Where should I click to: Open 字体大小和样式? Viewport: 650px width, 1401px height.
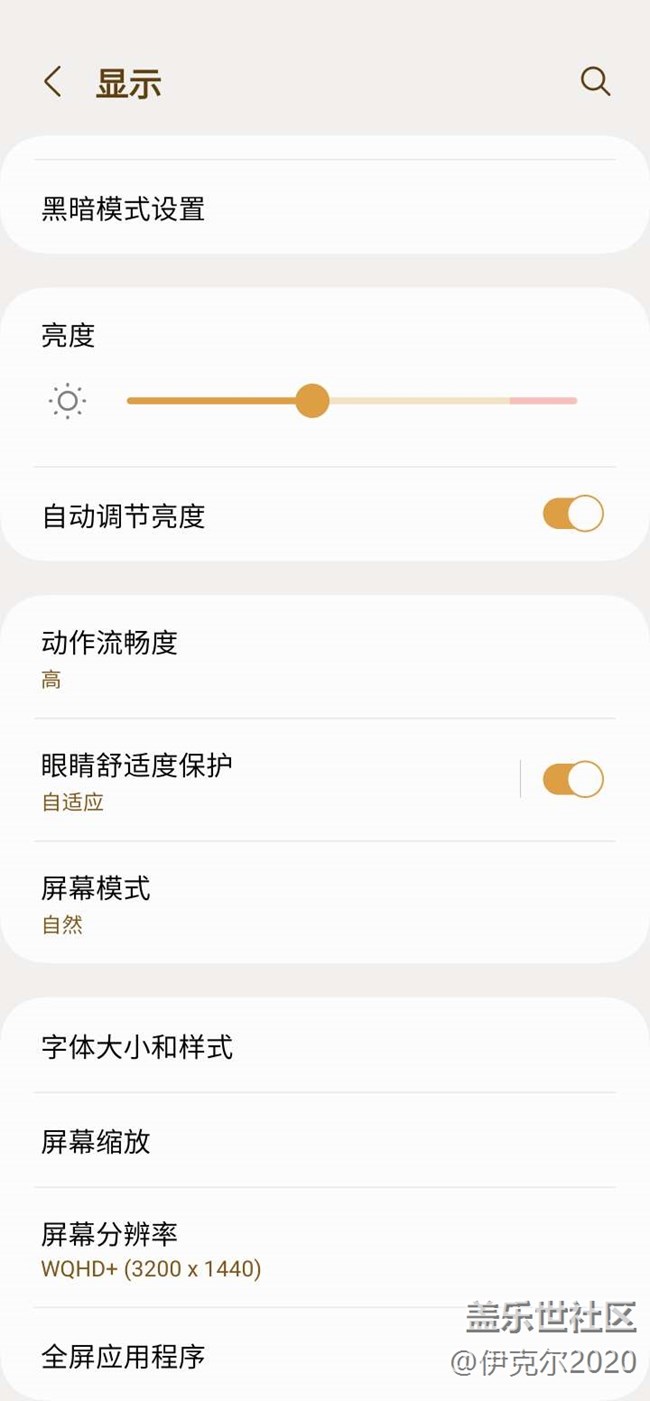pos(137,1047)
